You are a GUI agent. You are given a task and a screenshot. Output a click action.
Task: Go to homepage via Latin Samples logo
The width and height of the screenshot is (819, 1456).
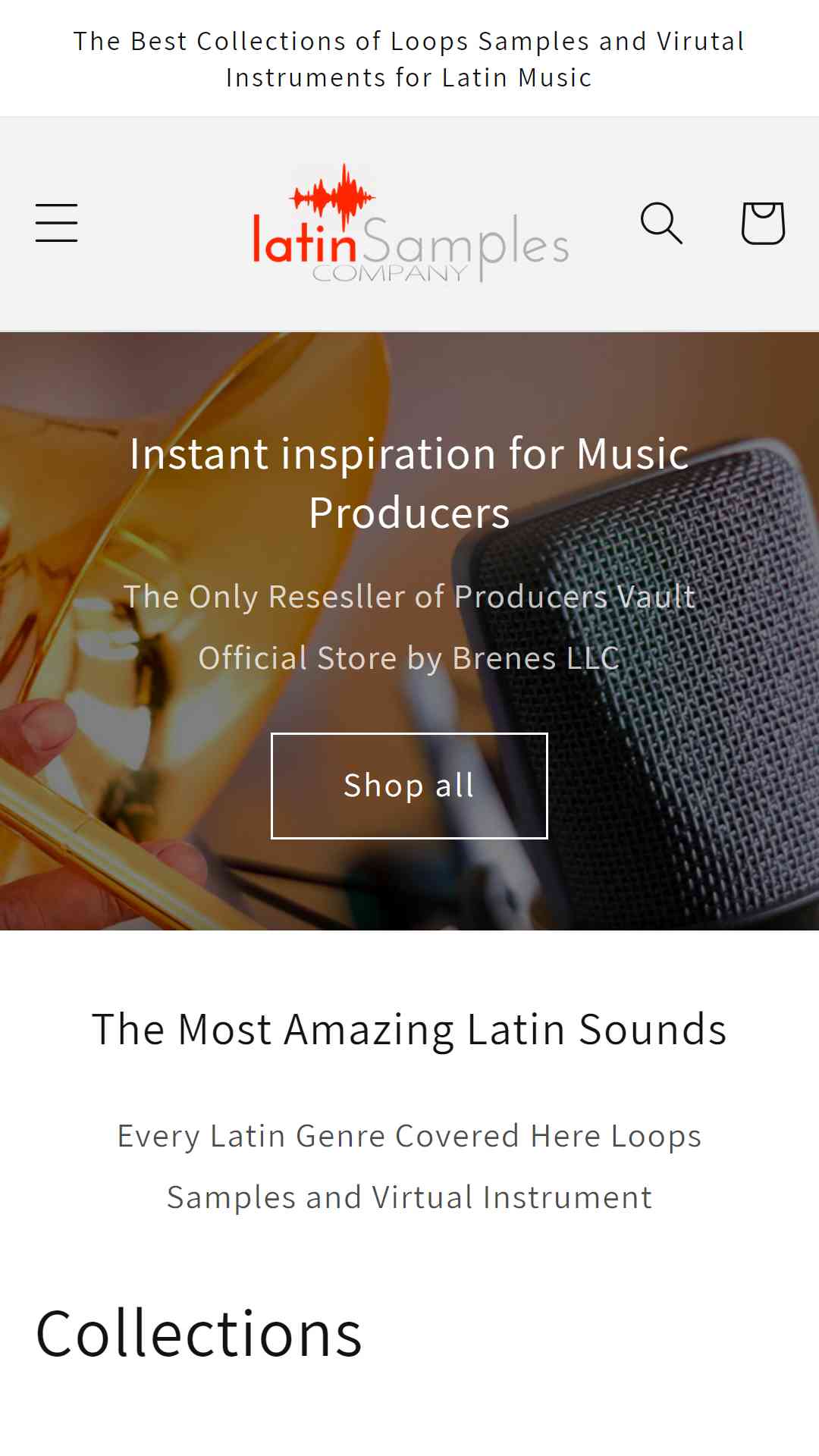click(x=410, y=223)
